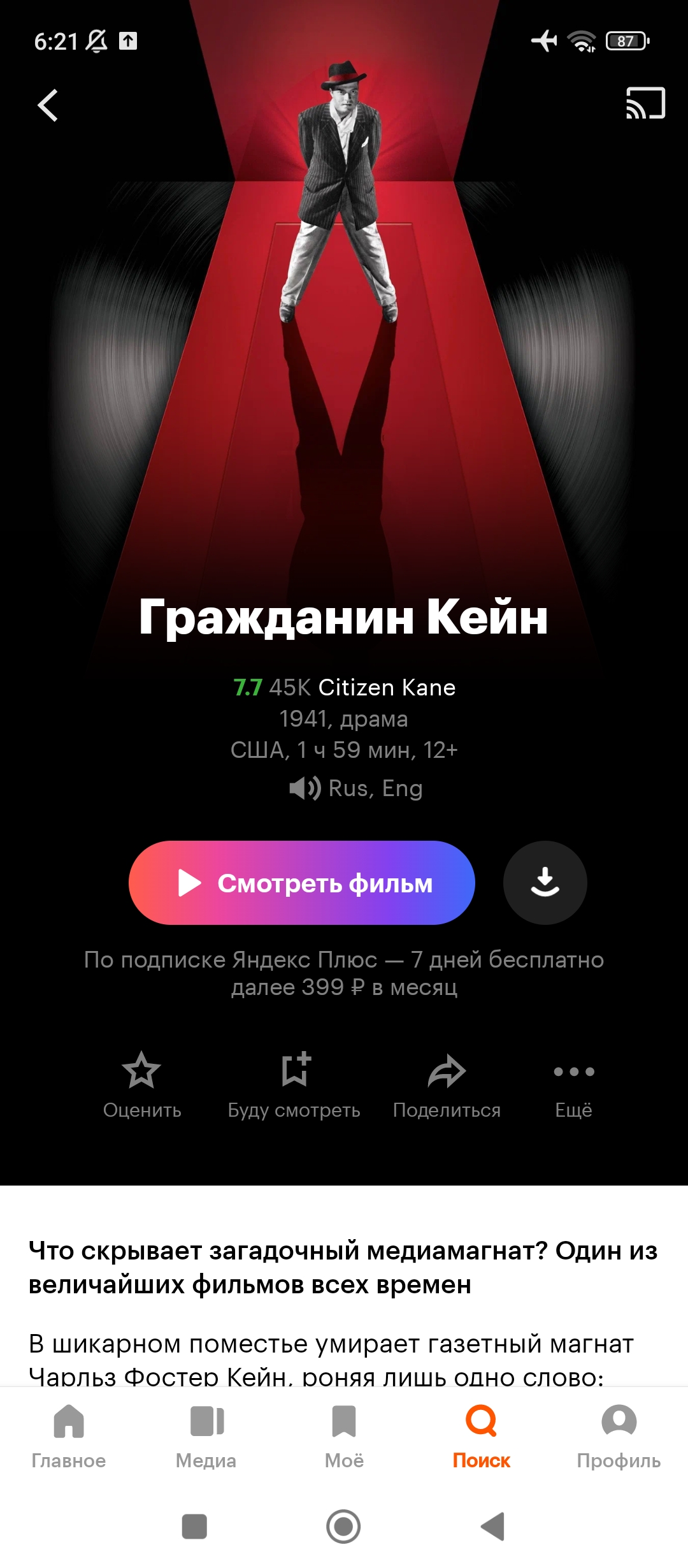Open recent apps from navigation bar
Screen dimensions: 688x1568
click(x=194, y=1527)
